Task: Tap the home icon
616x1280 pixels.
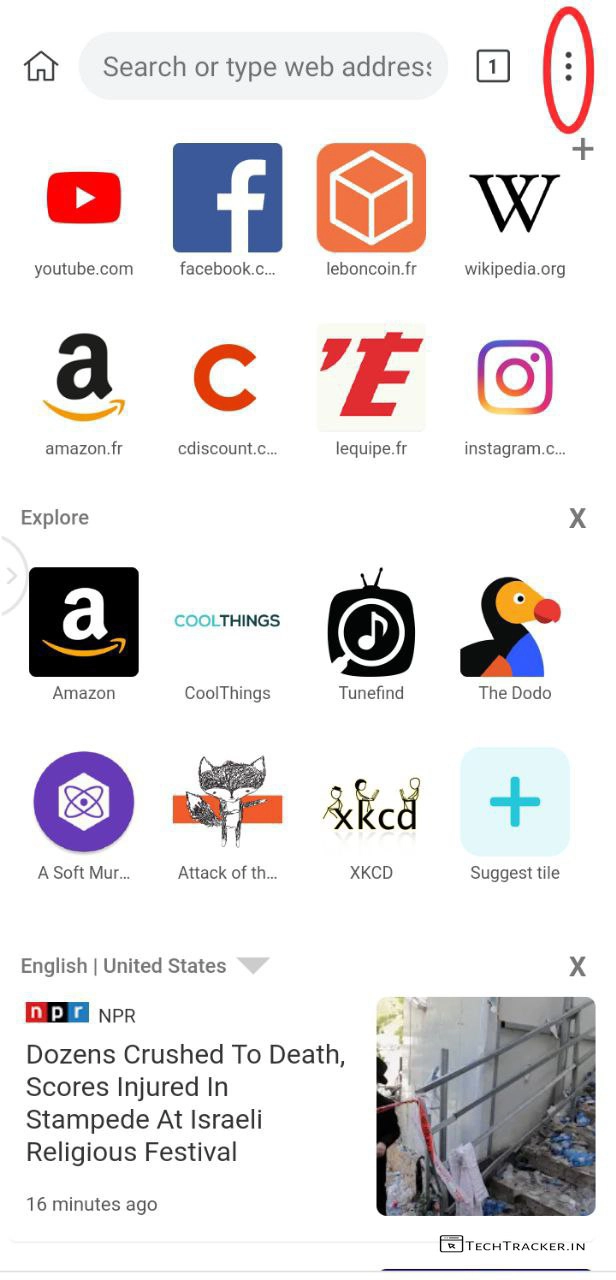Action: (41, 67)
